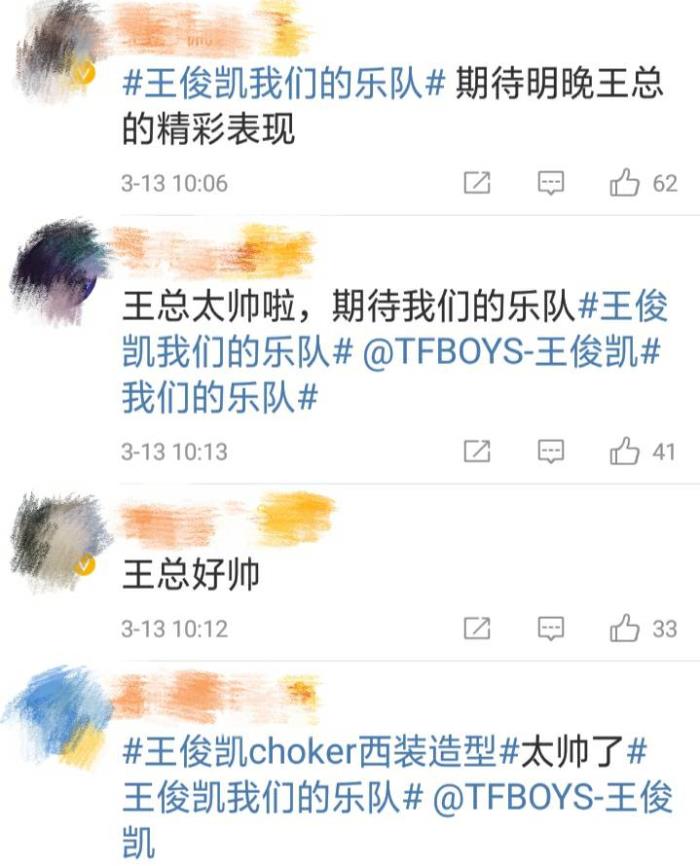Like the "王总好帅" comment
This screenshot has height=866, width=700.
[x=625, y=629]
